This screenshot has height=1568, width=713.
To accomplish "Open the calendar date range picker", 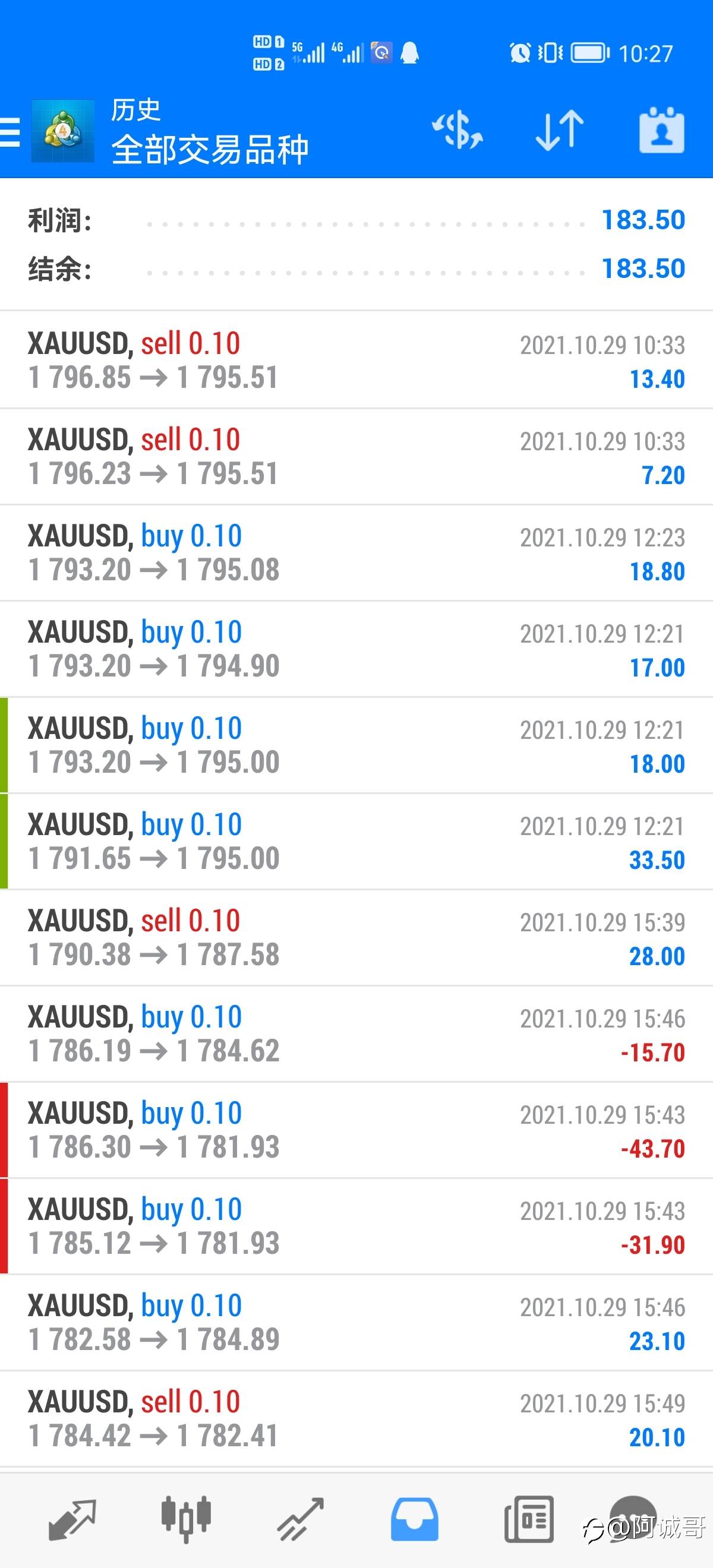I will click(x=662, y=130).
